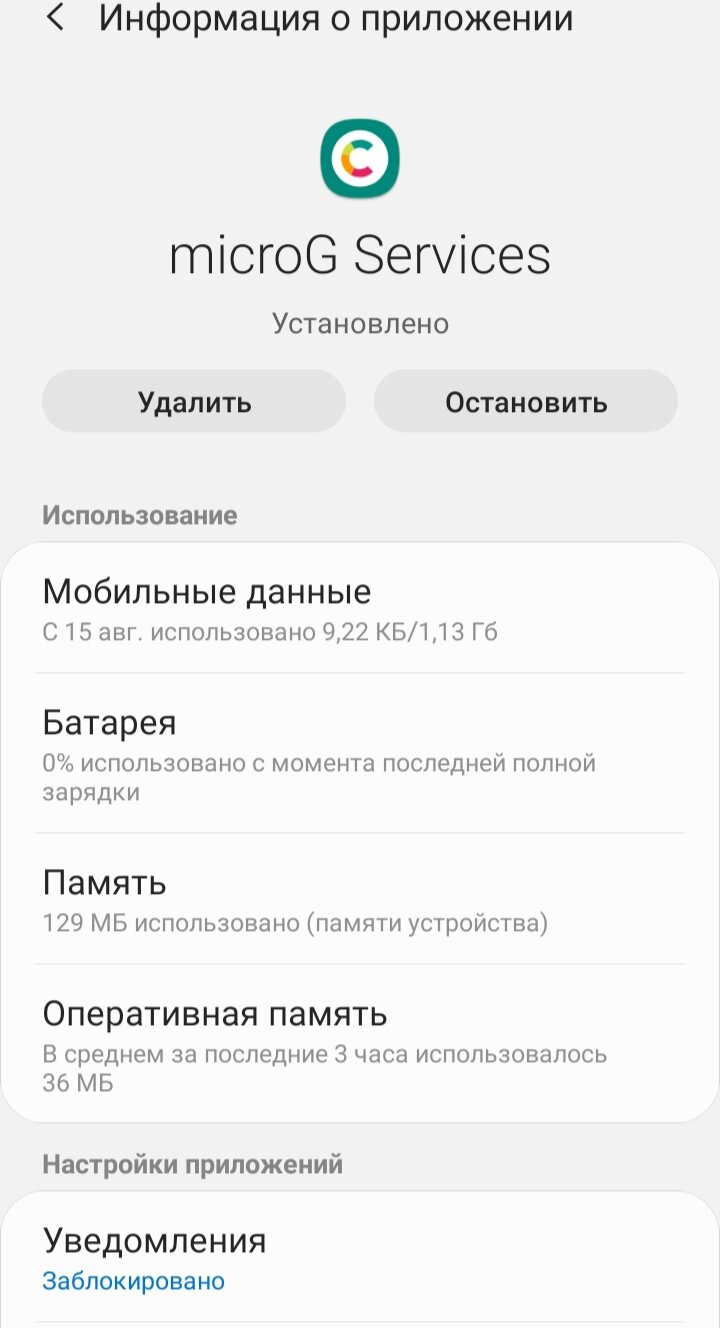
Task: Go back from app info screen
Action: tap(56, 18)
